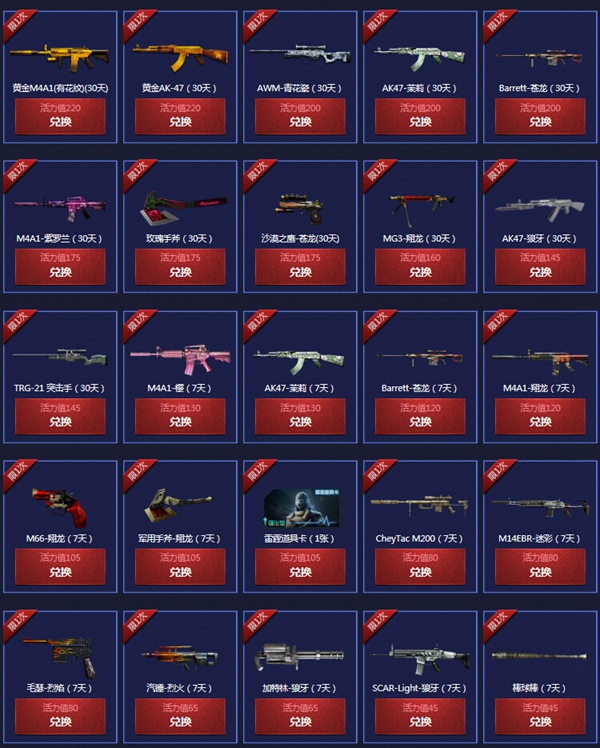Viewport: 600px width, 748px height.
Task: Redeem M14EBR-迷彩 (7天)
Action: click(x=540, y=572)
